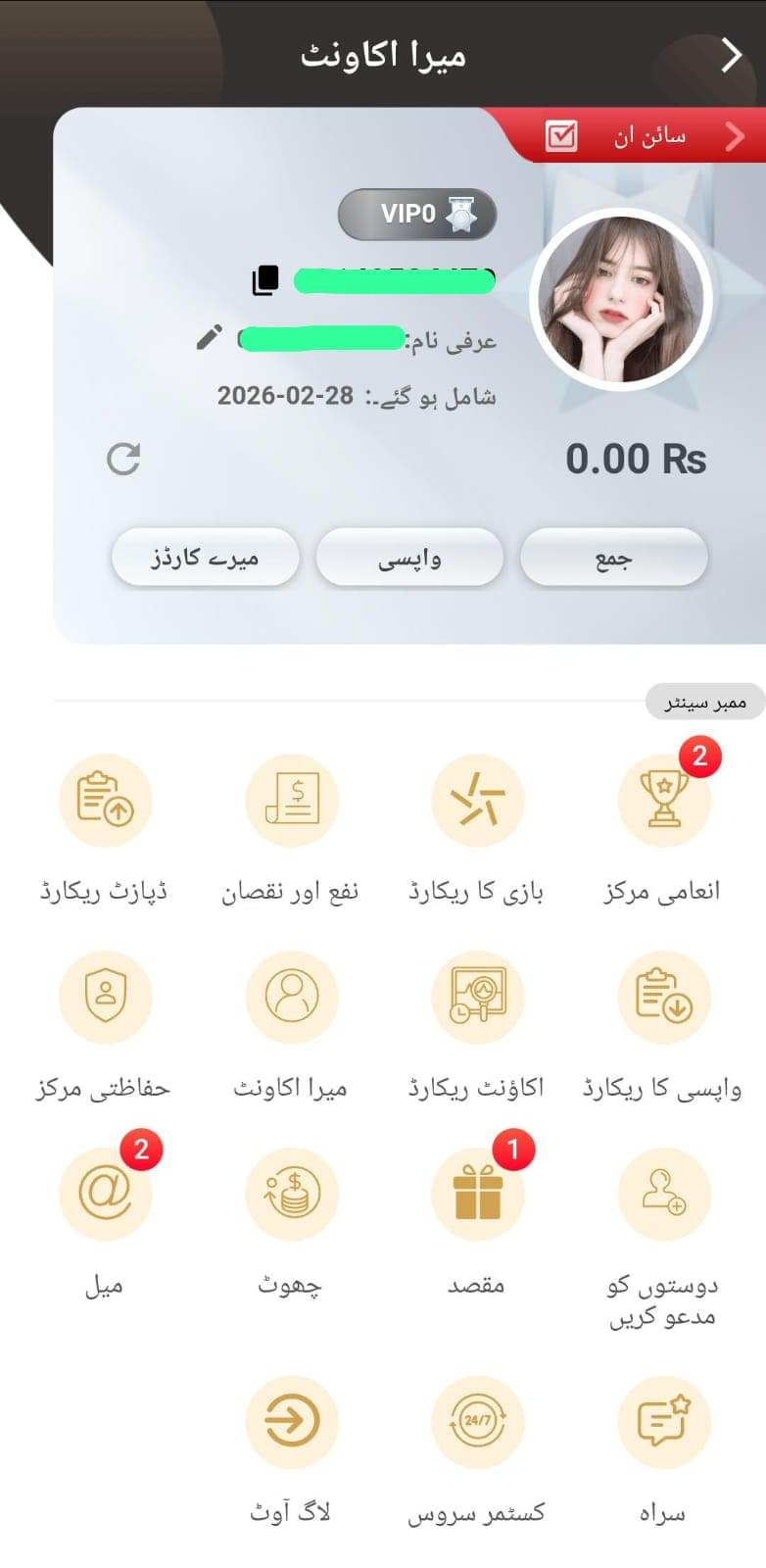Image resolution: width=766 pixels, height=1568 pixels.
Task: Select دوستوں کو مدعو کریں
Action: tap(663, 1194)
